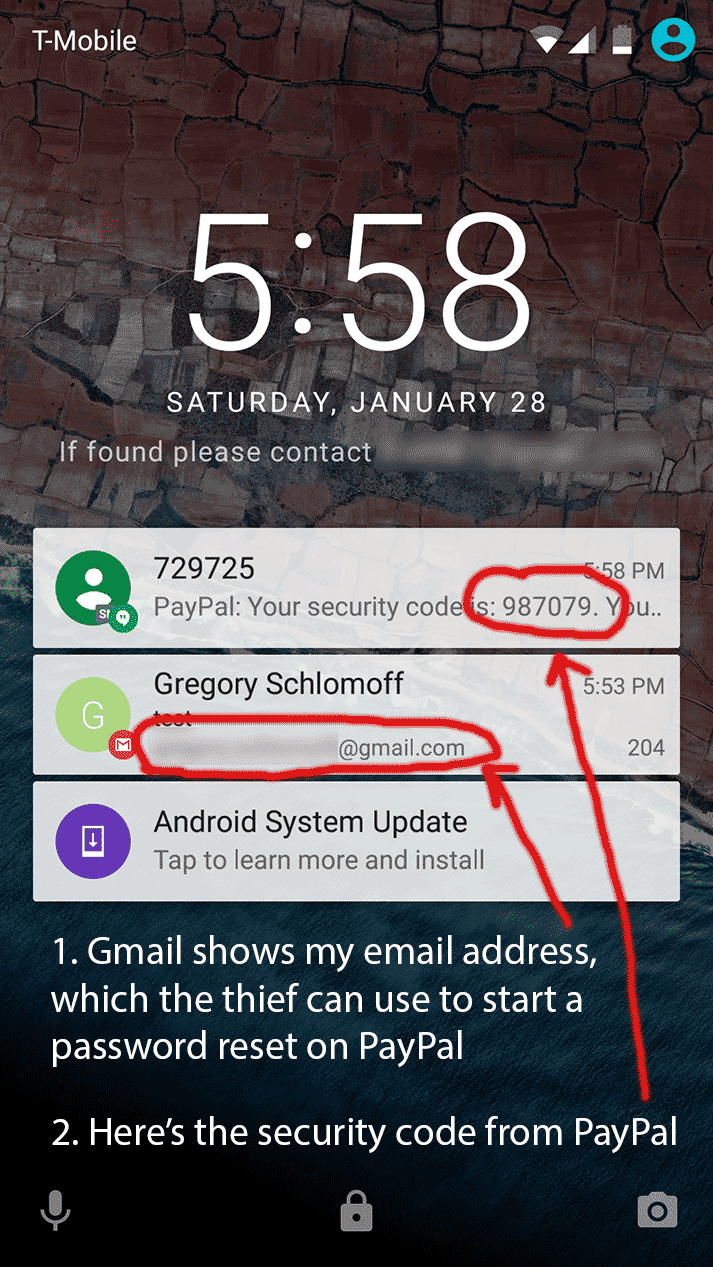Tap the lock icon to unlock
713x1267 pixels.
[356, 1212]
